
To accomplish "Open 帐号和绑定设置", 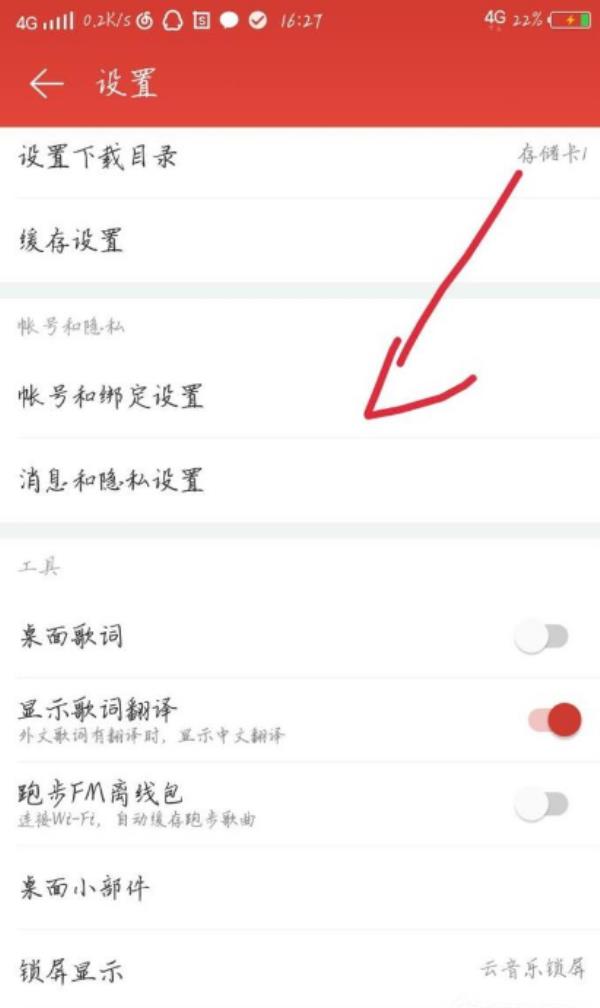I will [x=300, y=397].
